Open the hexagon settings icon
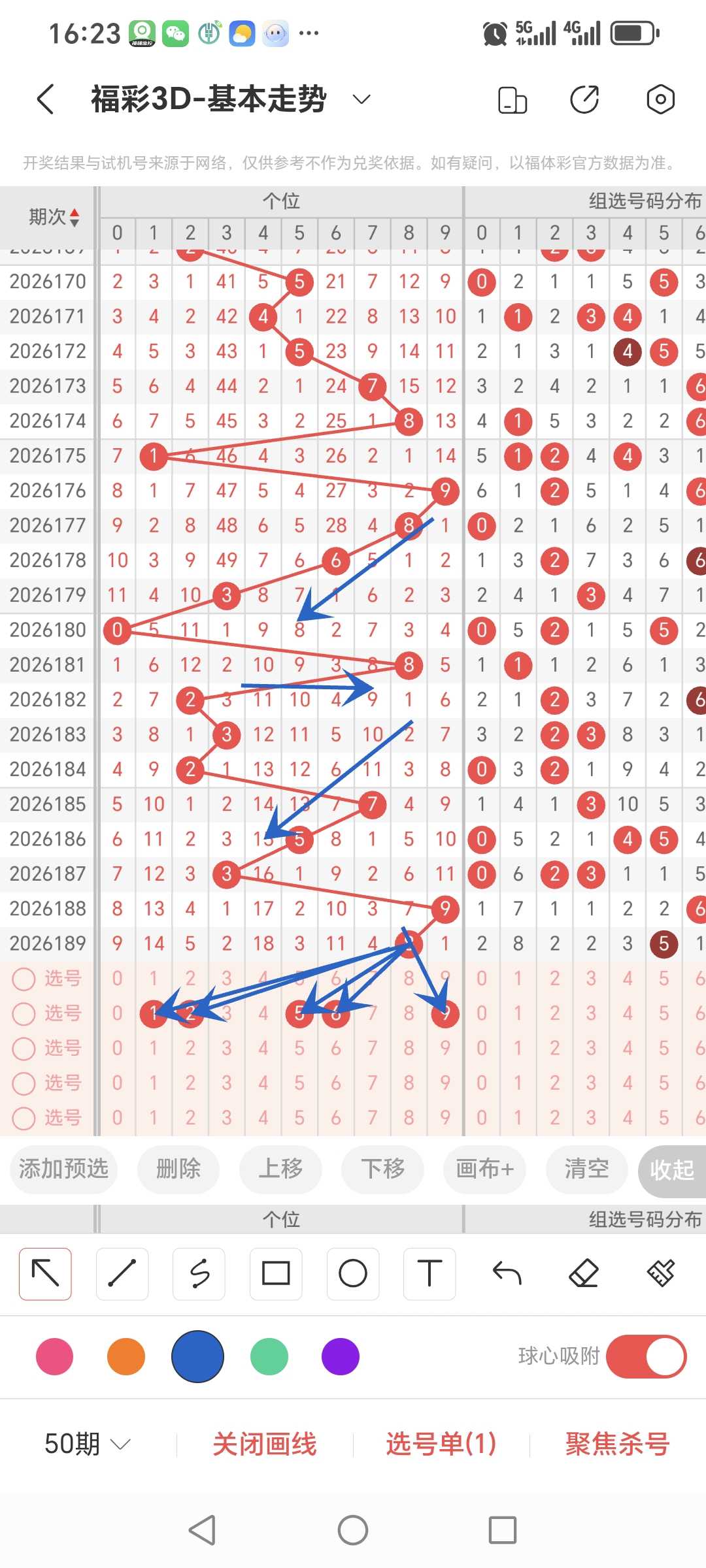 [x=660, y=99]
